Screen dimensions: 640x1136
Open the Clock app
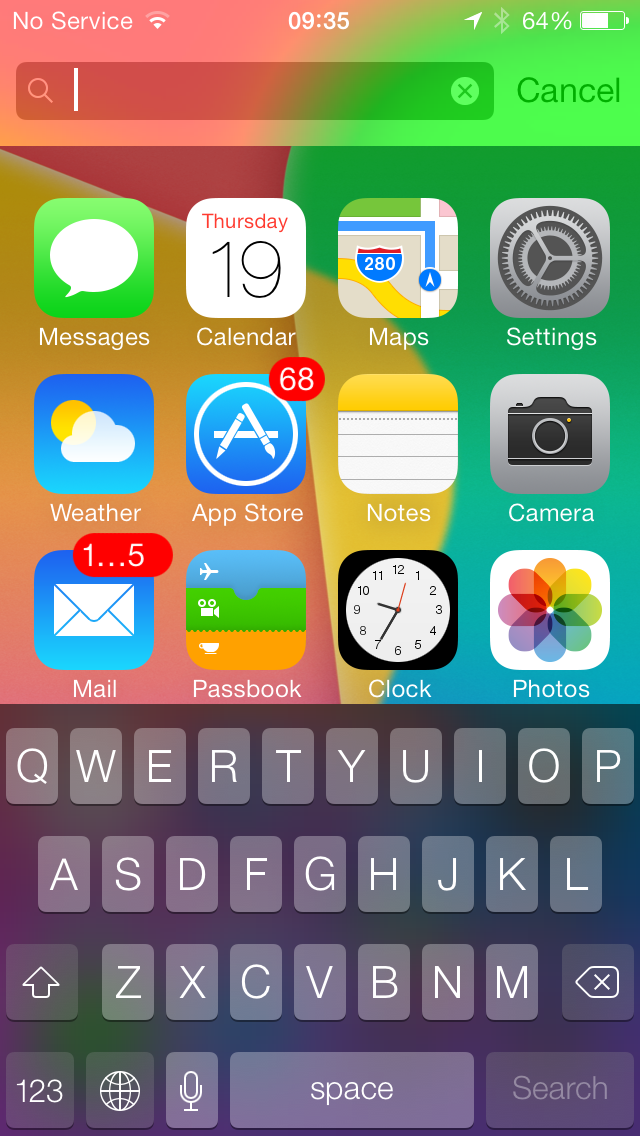(398, 610)
